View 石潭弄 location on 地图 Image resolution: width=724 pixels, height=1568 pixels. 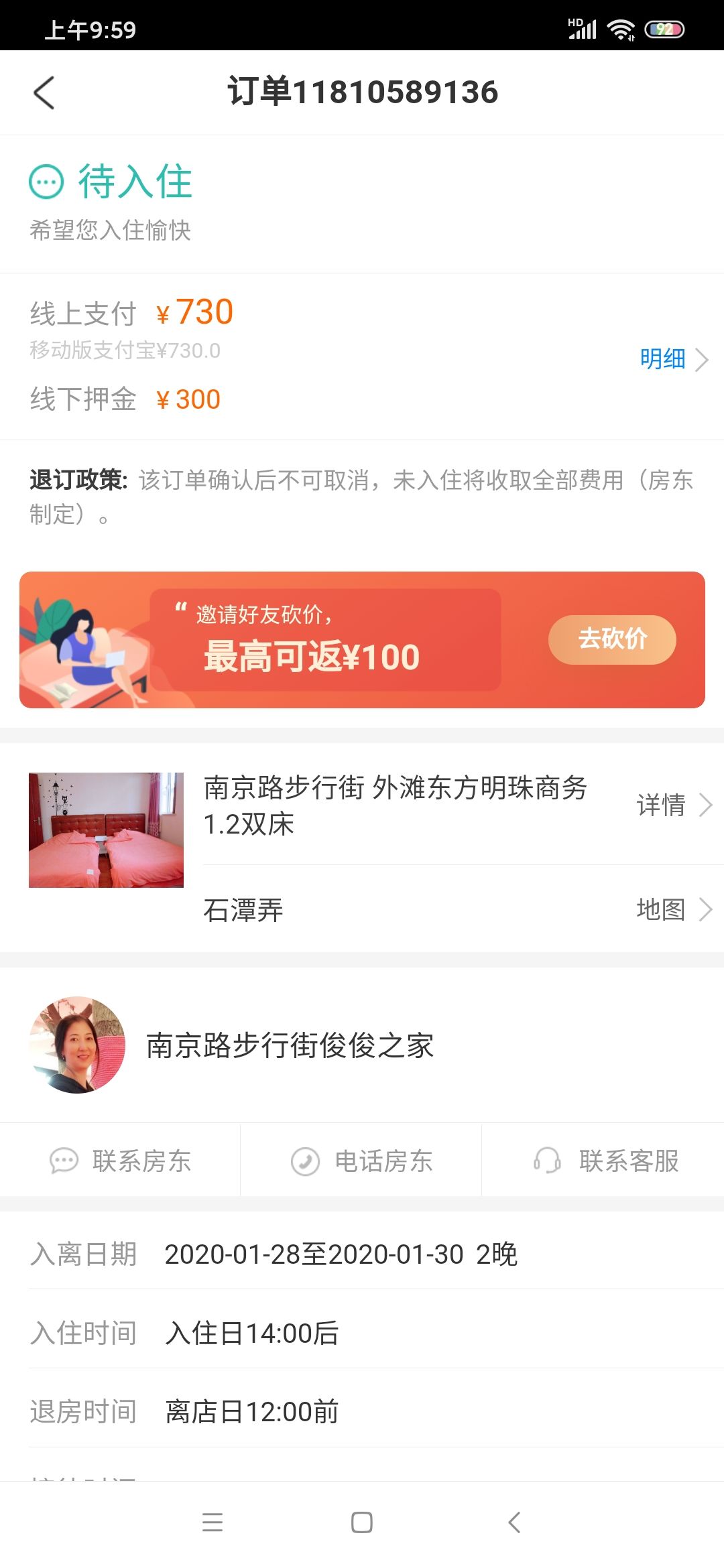coord(672,909)
